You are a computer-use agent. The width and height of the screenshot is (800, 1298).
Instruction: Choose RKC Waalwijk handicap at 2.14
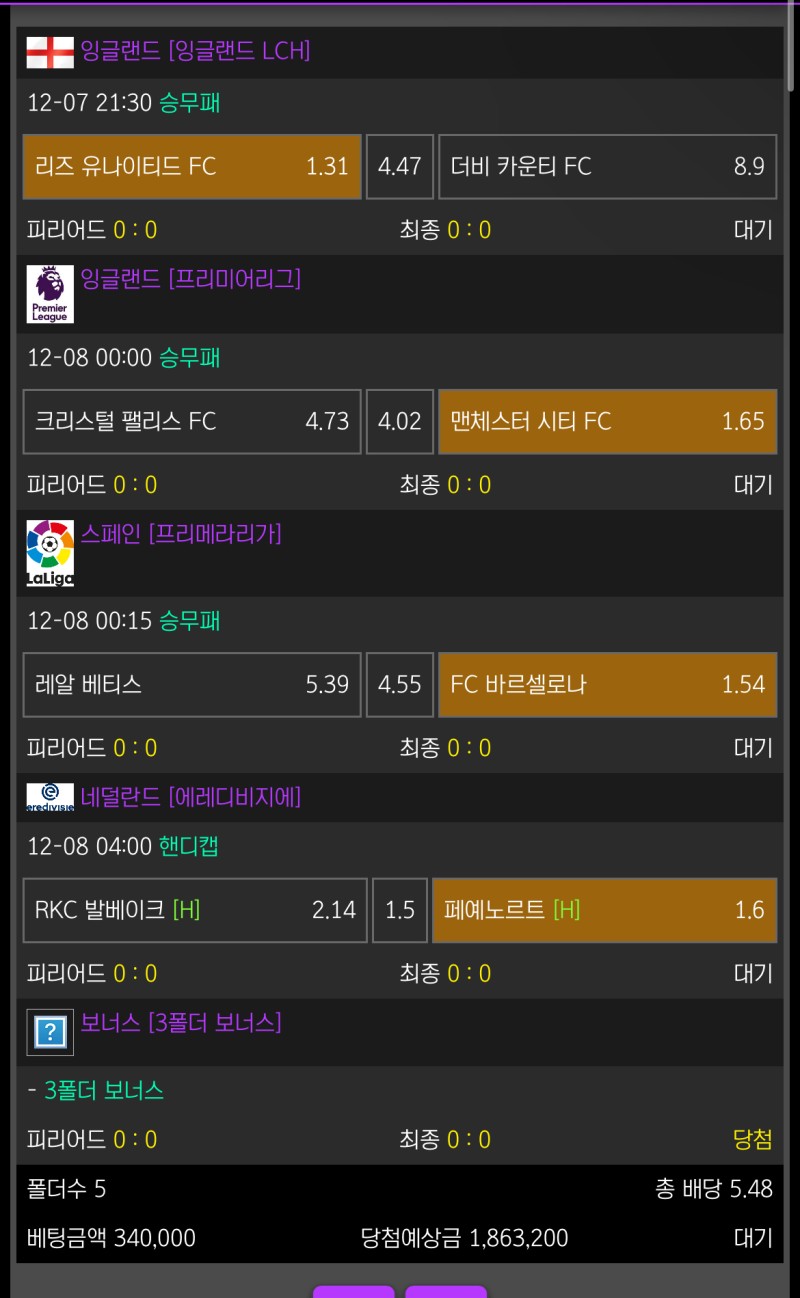[195, 910]
